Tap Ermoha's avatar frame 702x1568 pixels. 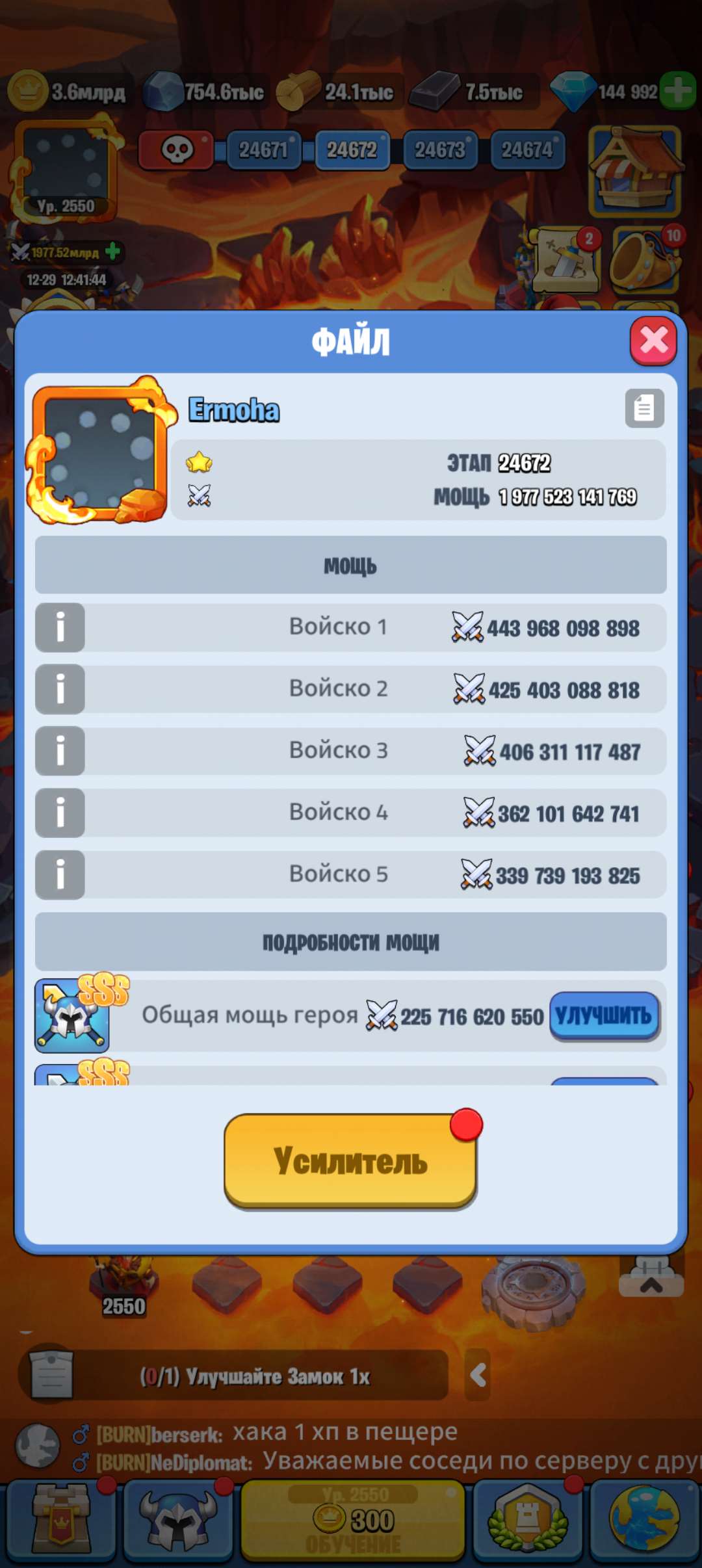99,451
